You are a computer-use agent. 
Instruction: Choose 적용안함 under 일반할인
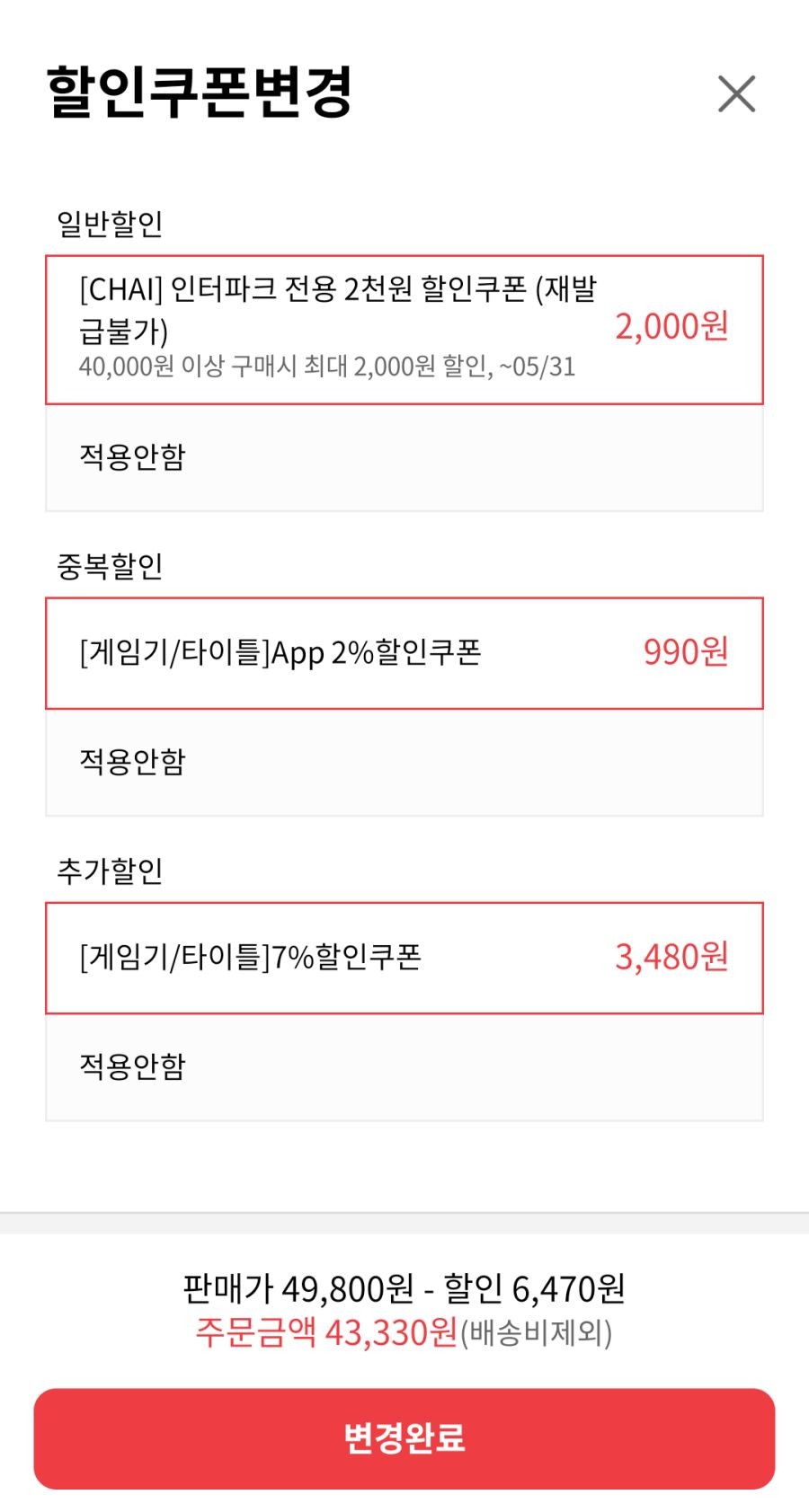(404, 458)
